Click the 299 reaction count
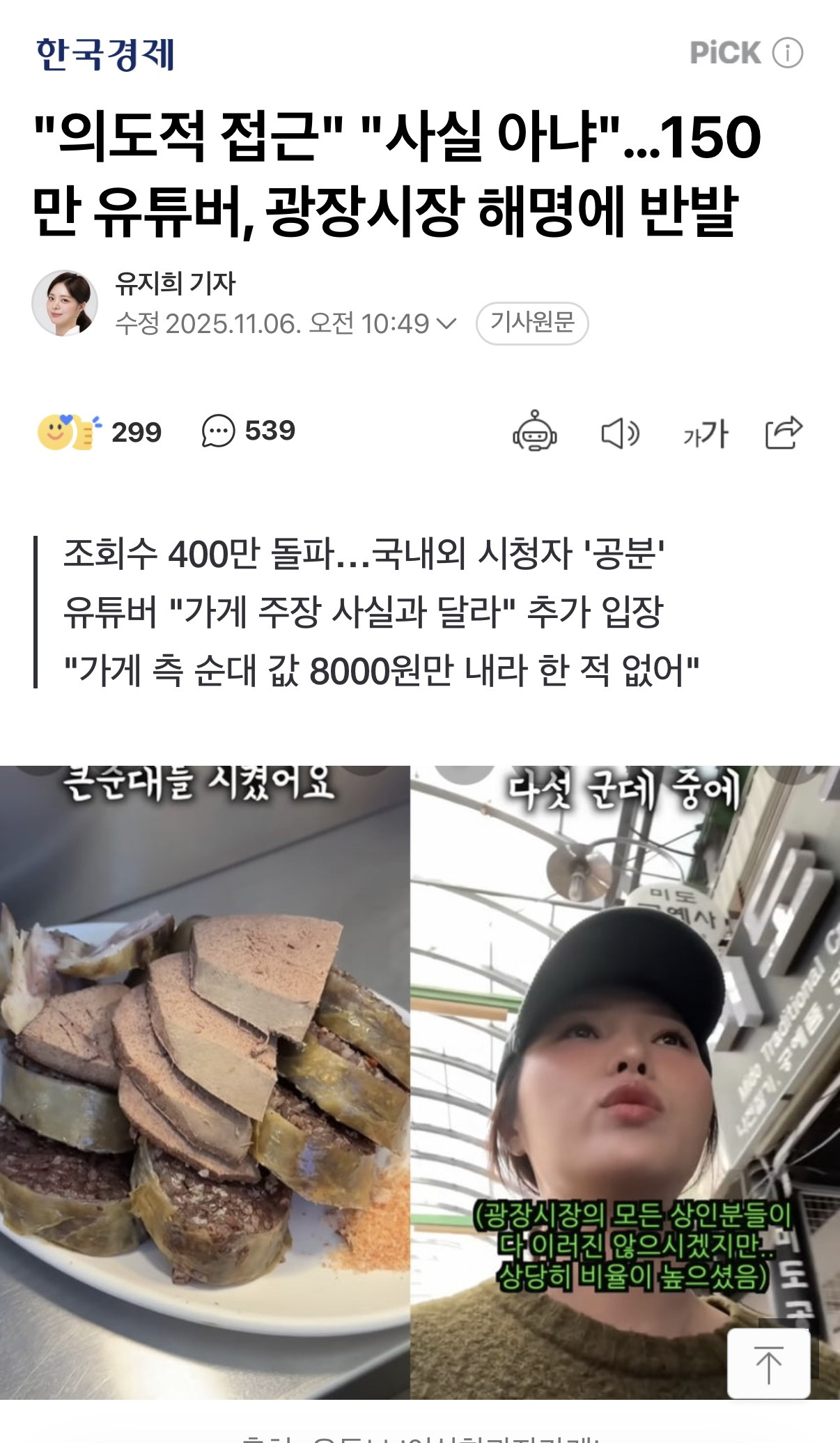This screenshot has height=1443, width=840. pos(136,430)
